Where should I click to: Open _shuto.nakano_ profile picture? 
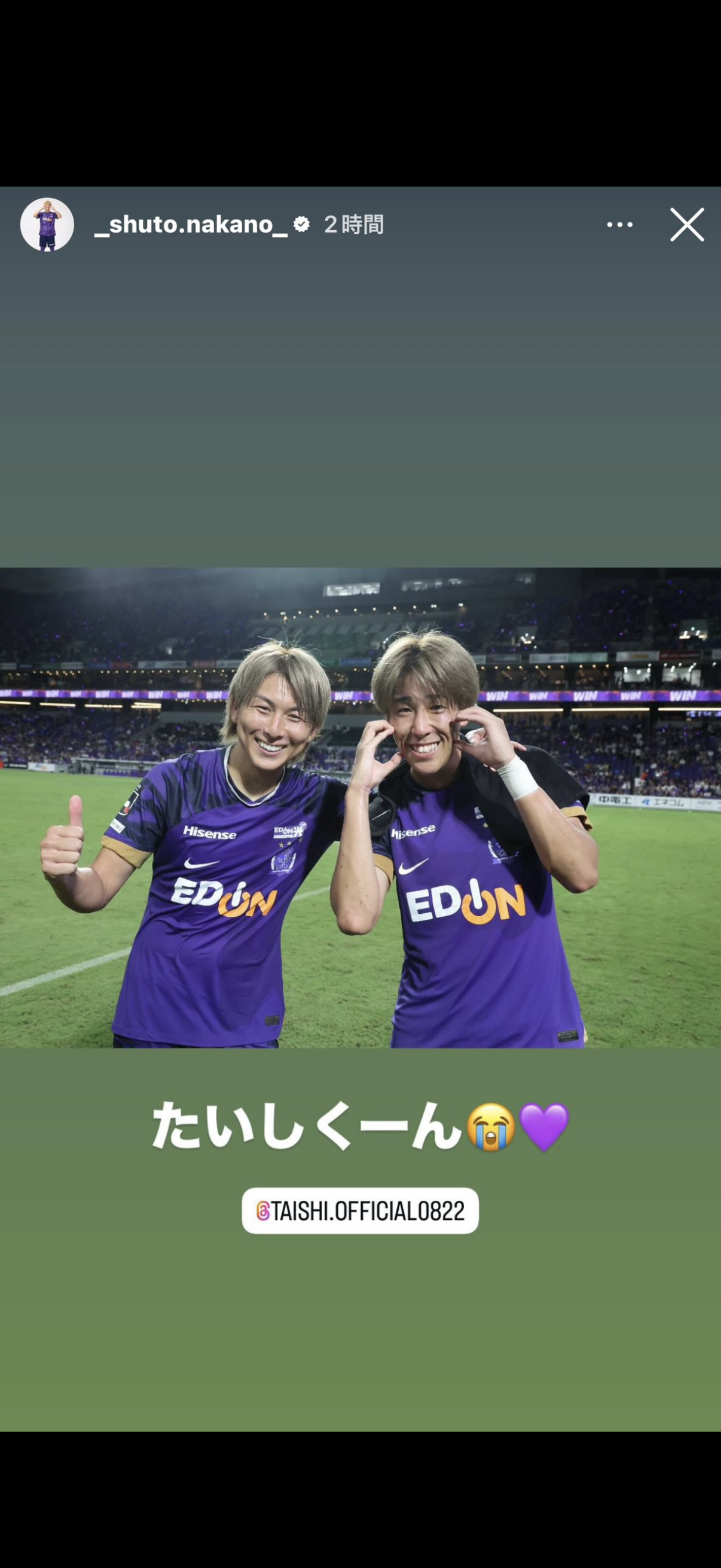pos(47,225)
